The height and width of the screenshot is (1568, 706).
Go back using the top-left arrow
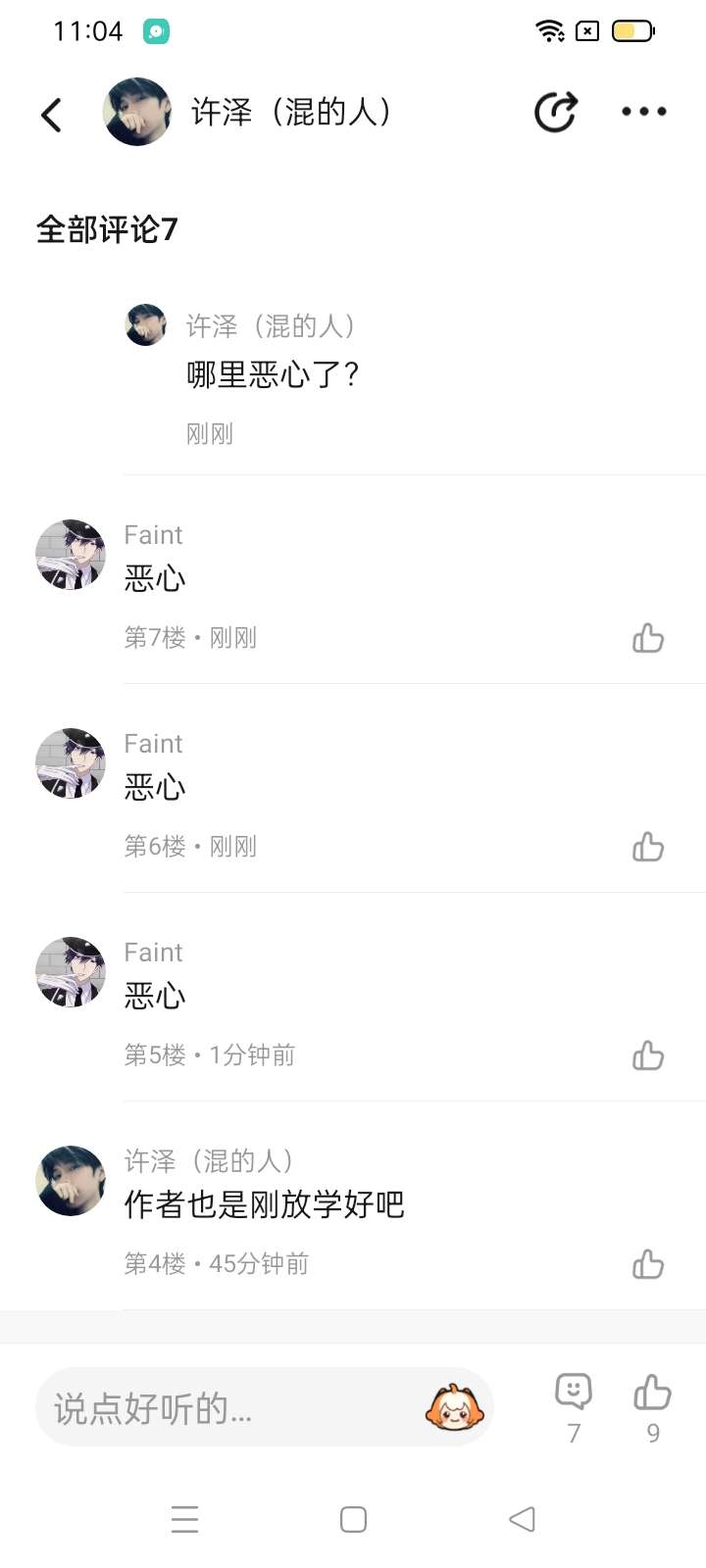point(52,115)
